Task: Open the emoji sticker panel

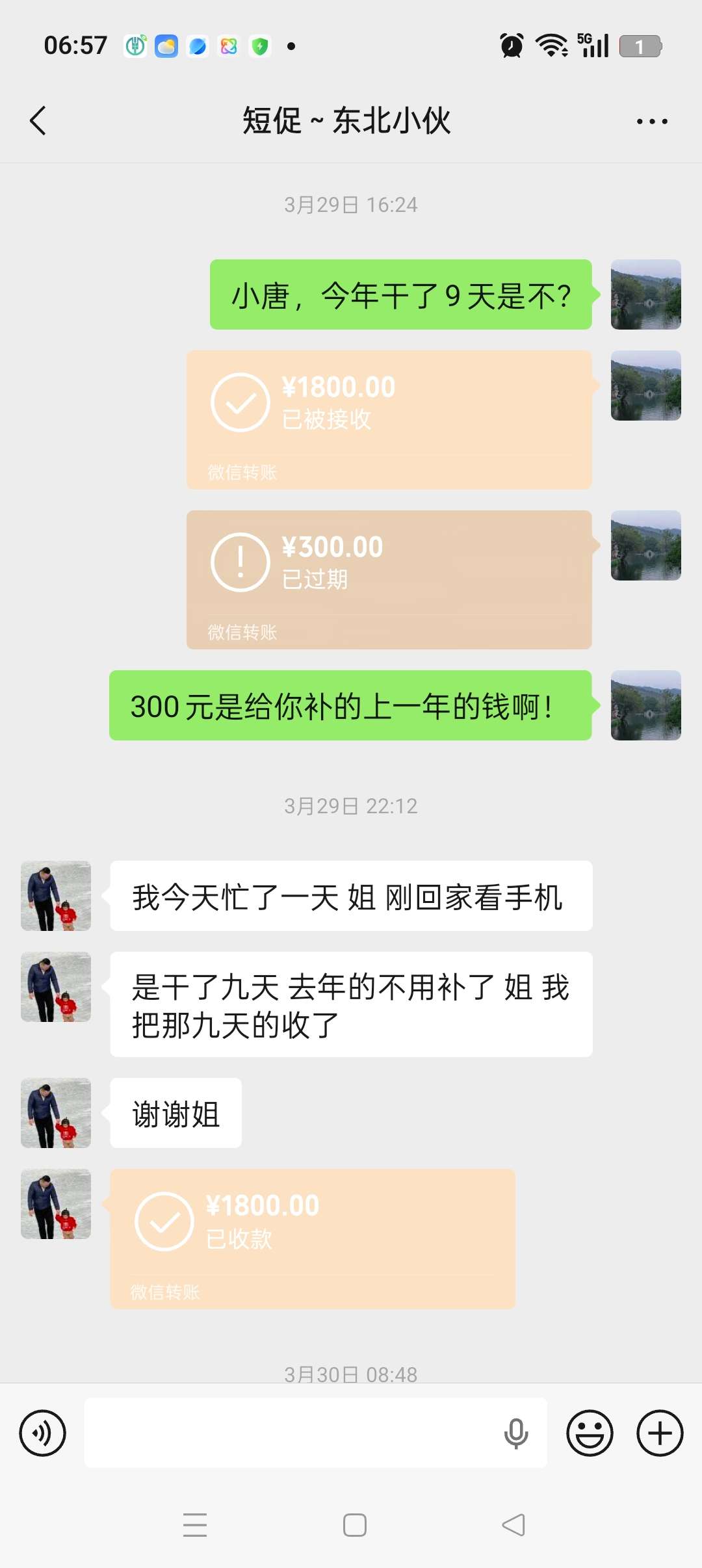Action: click(x=590, y=1433)
